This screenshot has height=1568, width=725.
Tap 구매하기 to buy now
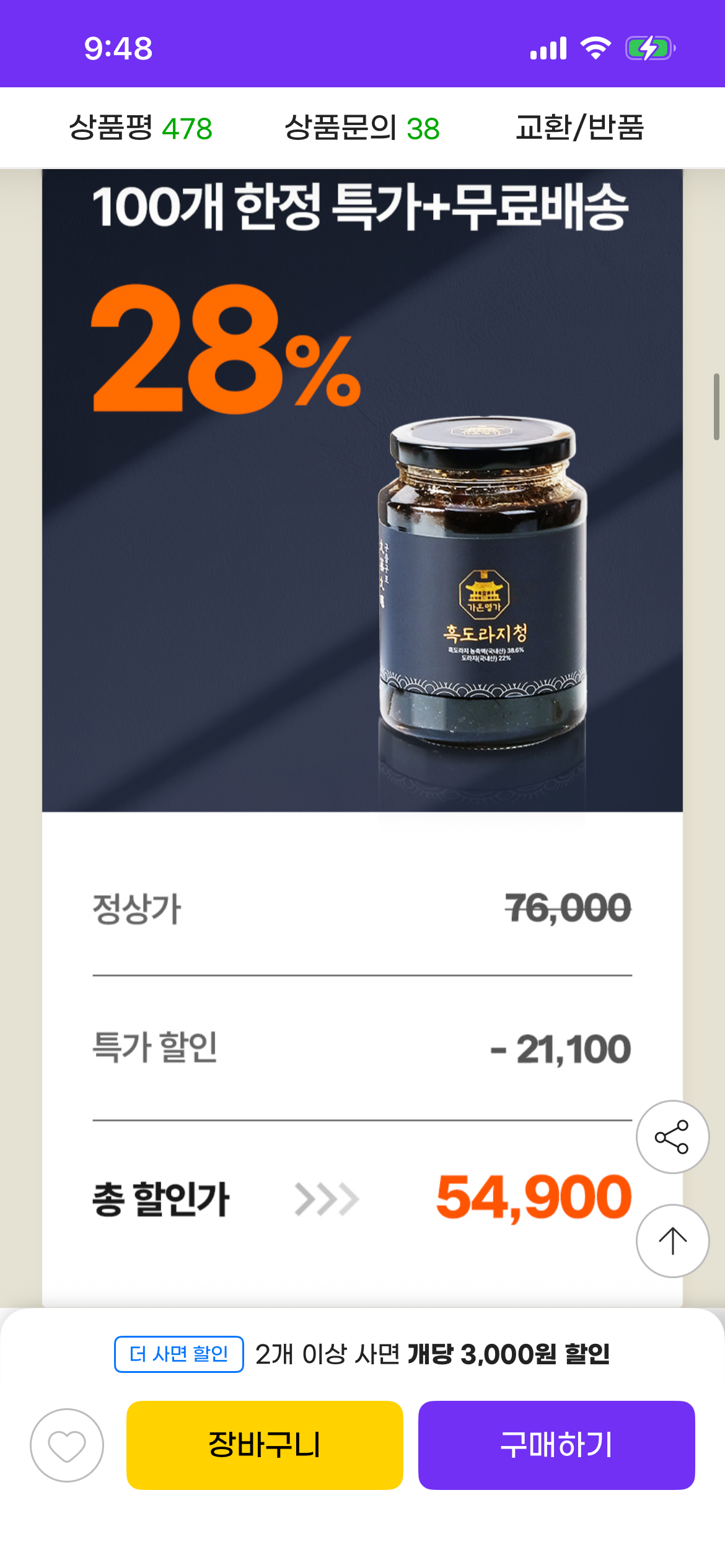coord(556,1445)
